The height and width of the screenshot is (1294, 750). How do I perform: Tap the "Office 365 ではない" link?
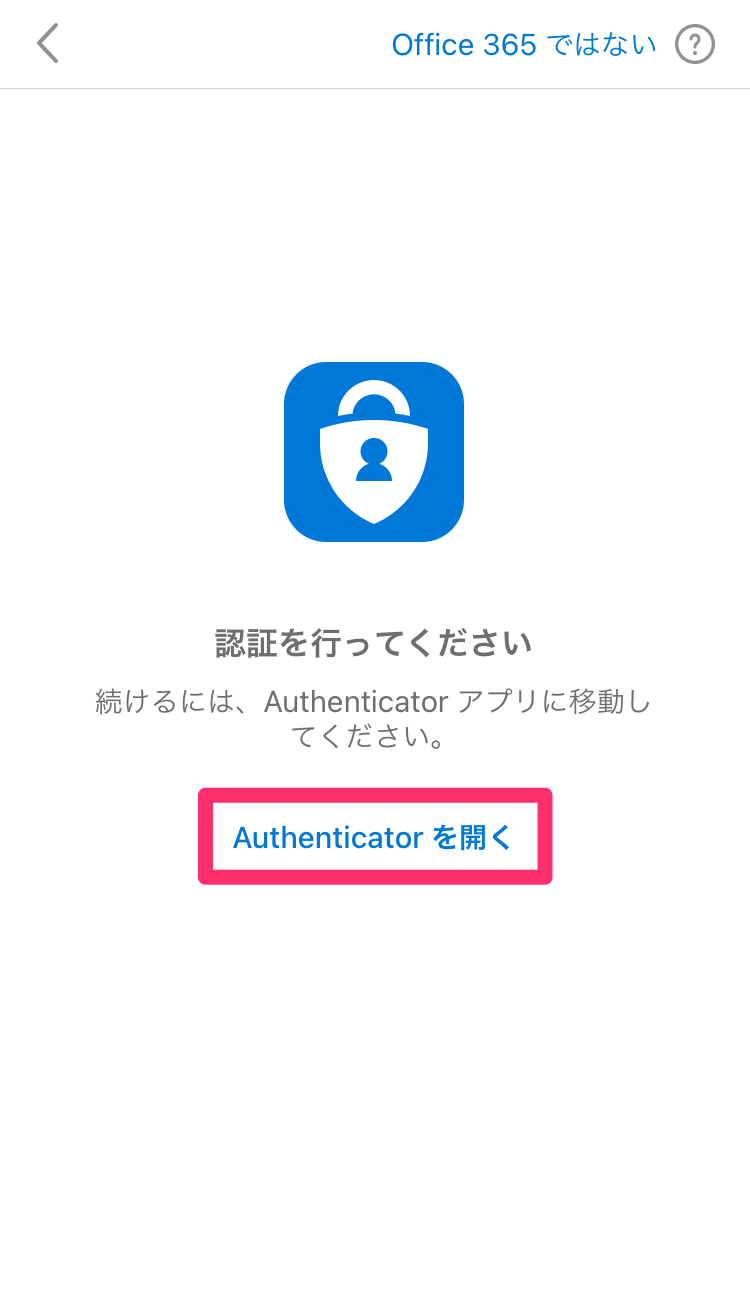click(524, 45)
